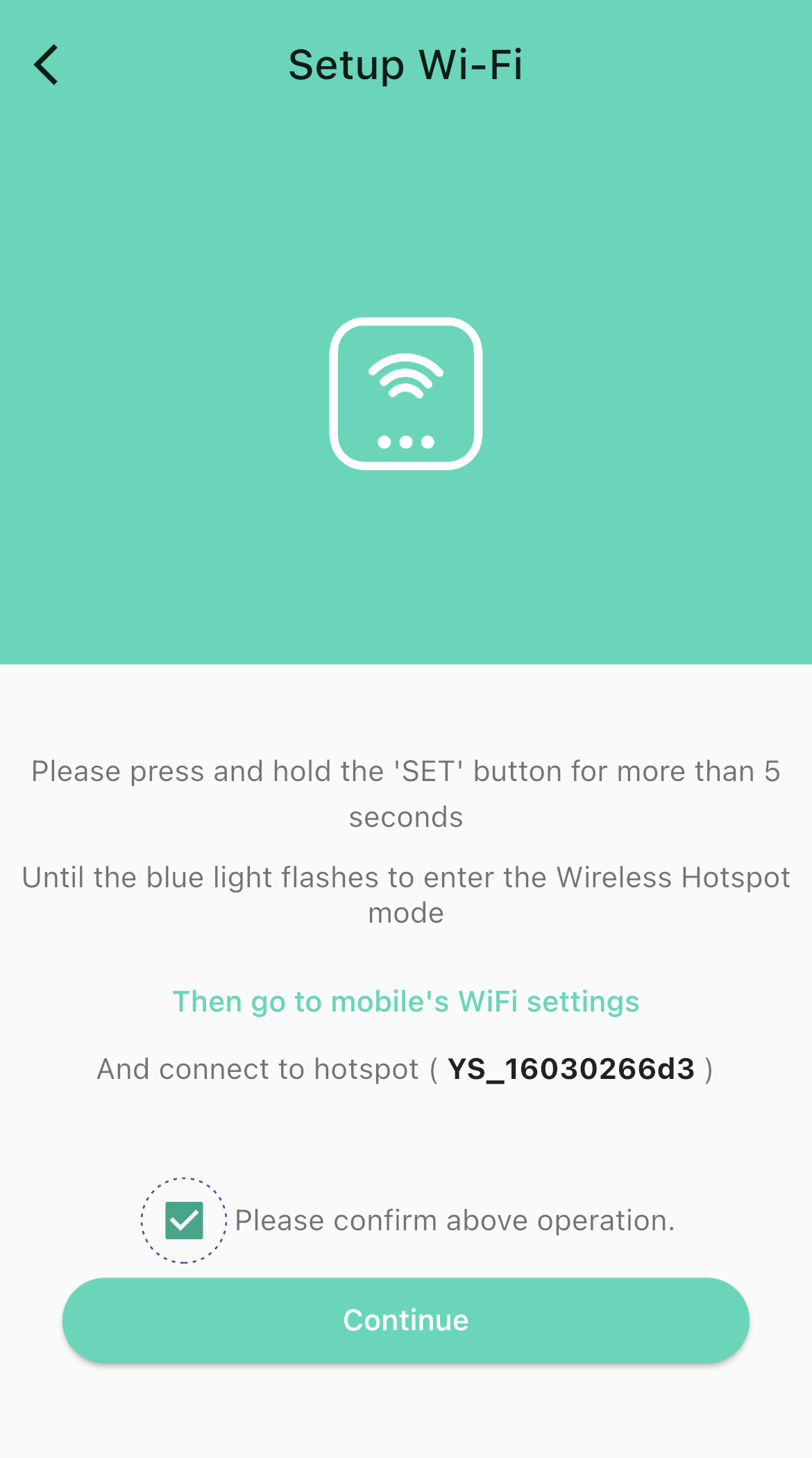Go back from Setup Wi-Fi
The height and width of the screenshot is (1458, 812).
tap(46, 65)
